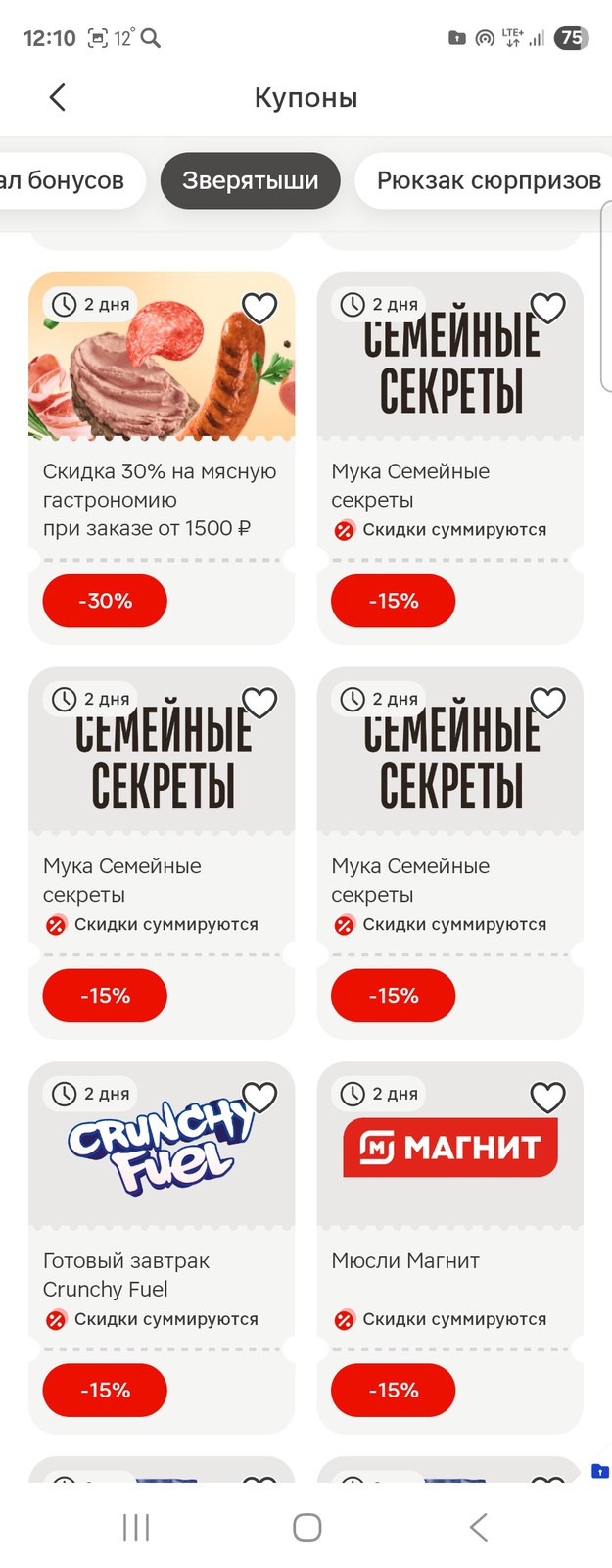612x1568 pixels.
Task: Apply the -15% button for Мюсли Магнит
Action: coord(393,1390)
